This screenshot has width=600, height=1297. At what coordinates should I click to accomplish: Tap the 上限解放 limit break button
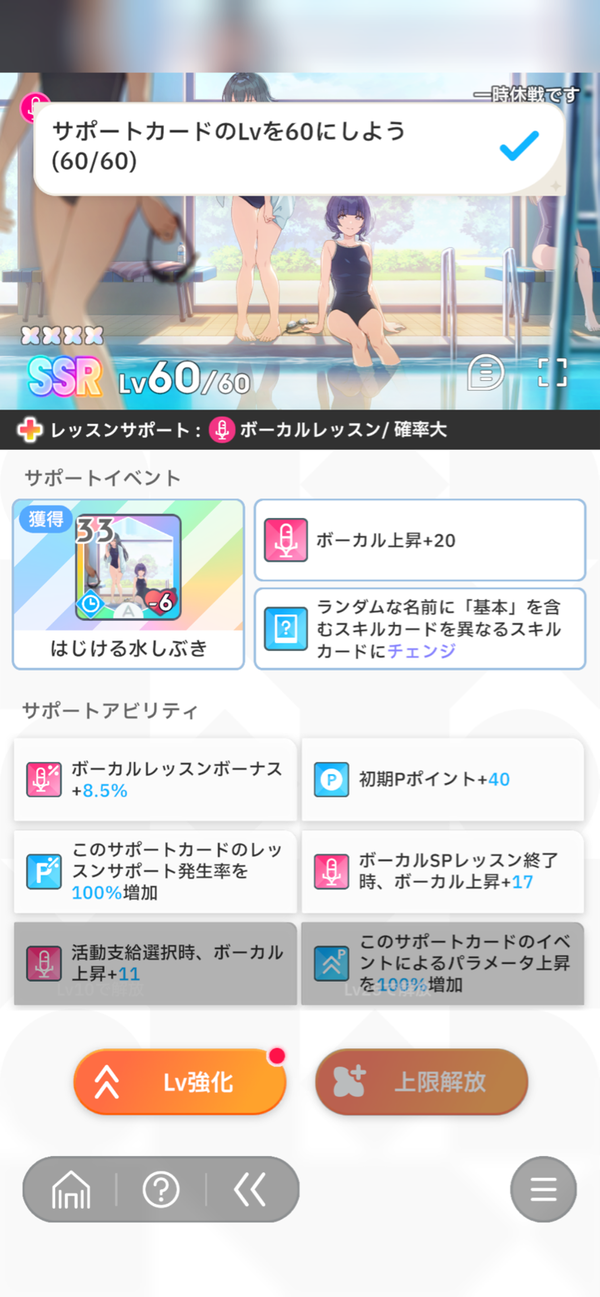(421, 1082)
